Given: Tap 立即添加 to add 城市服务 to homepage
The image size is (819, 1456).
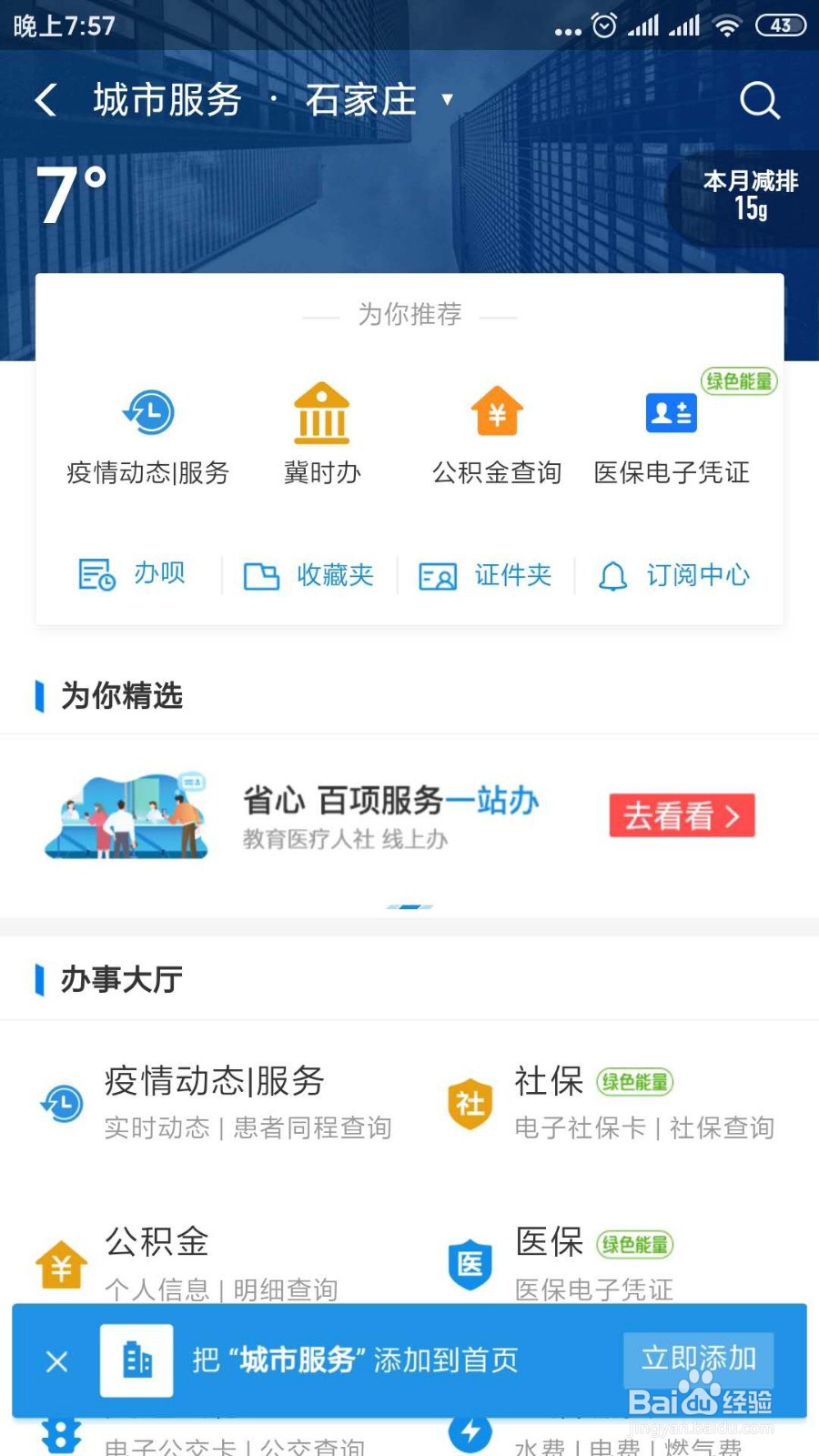Looking at the screenshot, I should pyautogui.click(x=698, y=1358).
